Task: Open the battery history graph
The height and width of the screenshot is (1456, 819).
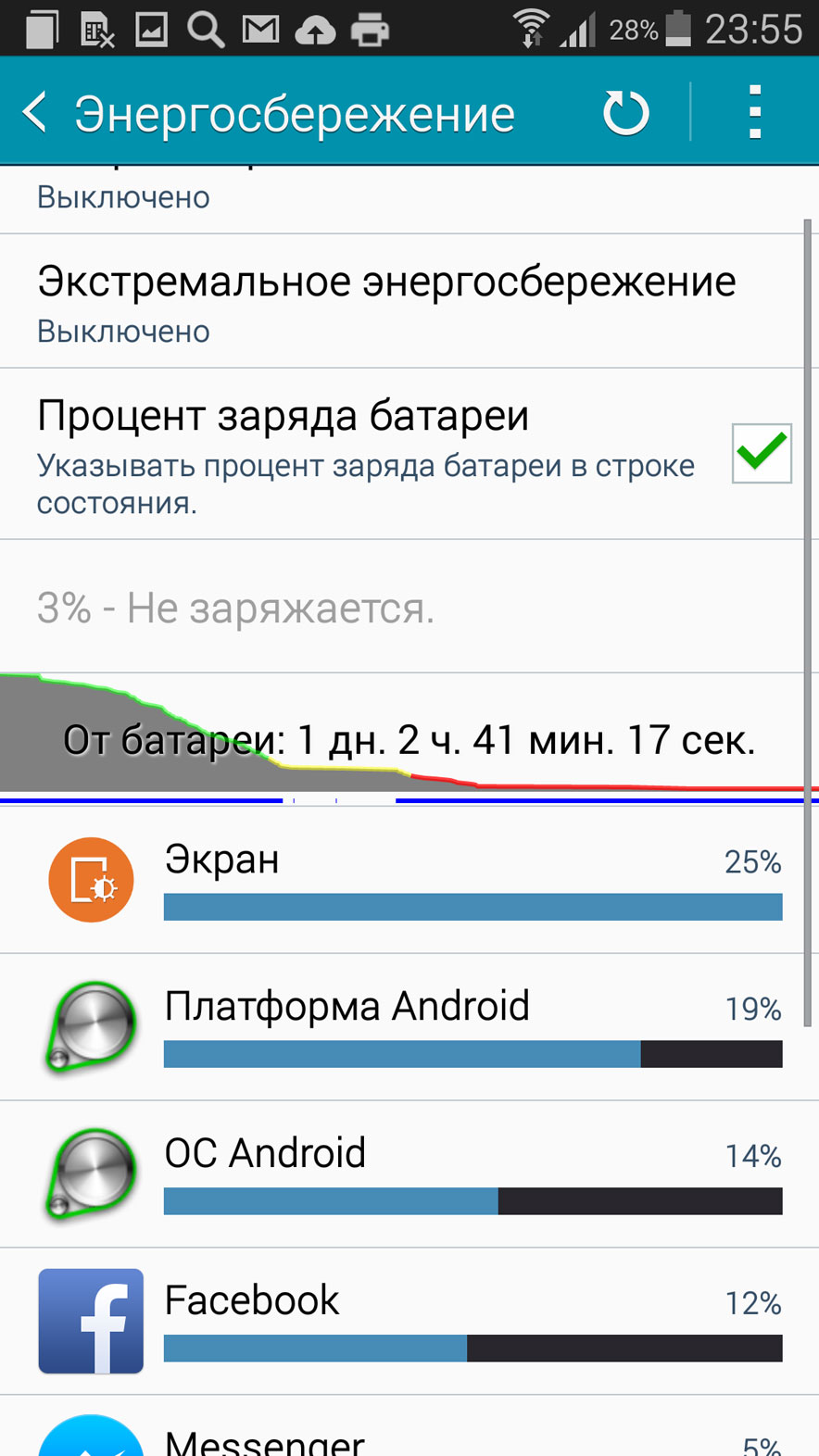Action: pyautogui.click(x=408, y=738)
